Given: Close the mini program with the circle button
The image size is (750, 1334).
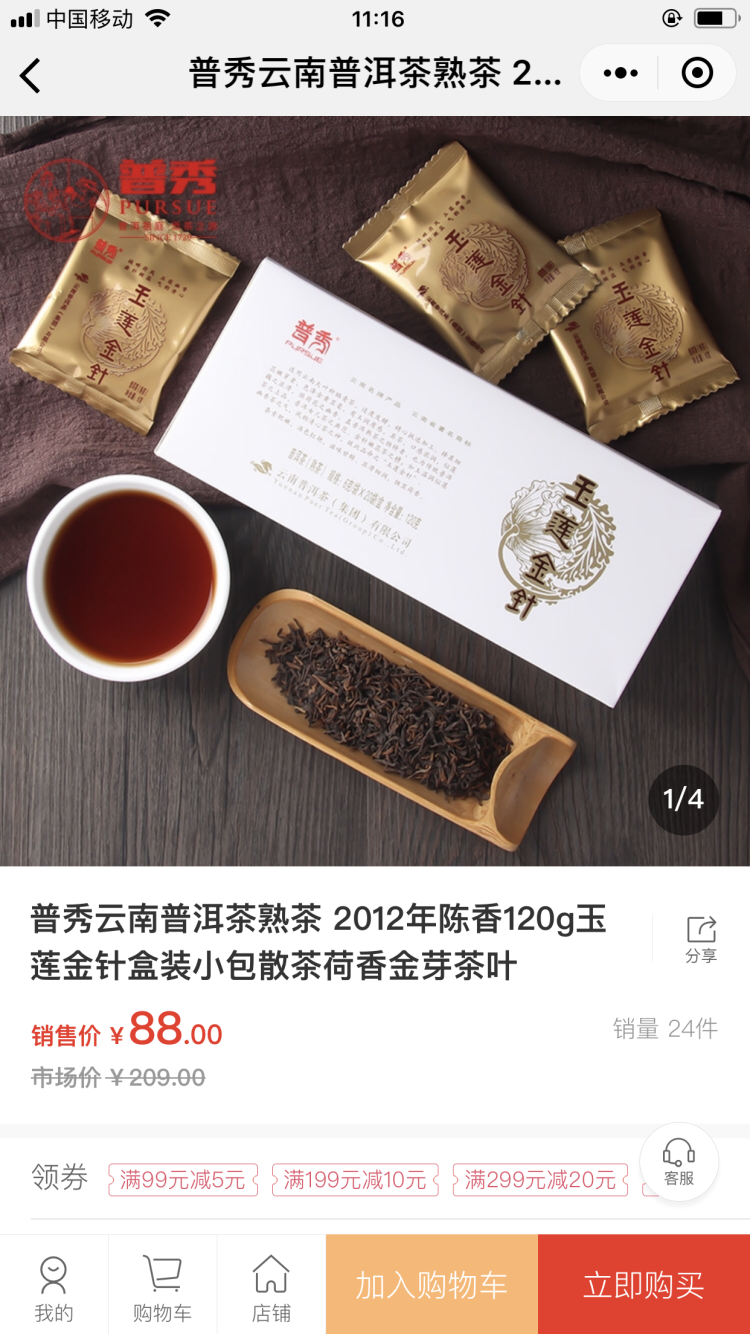Looking at the screenshot, I should (x=697, y=73).
